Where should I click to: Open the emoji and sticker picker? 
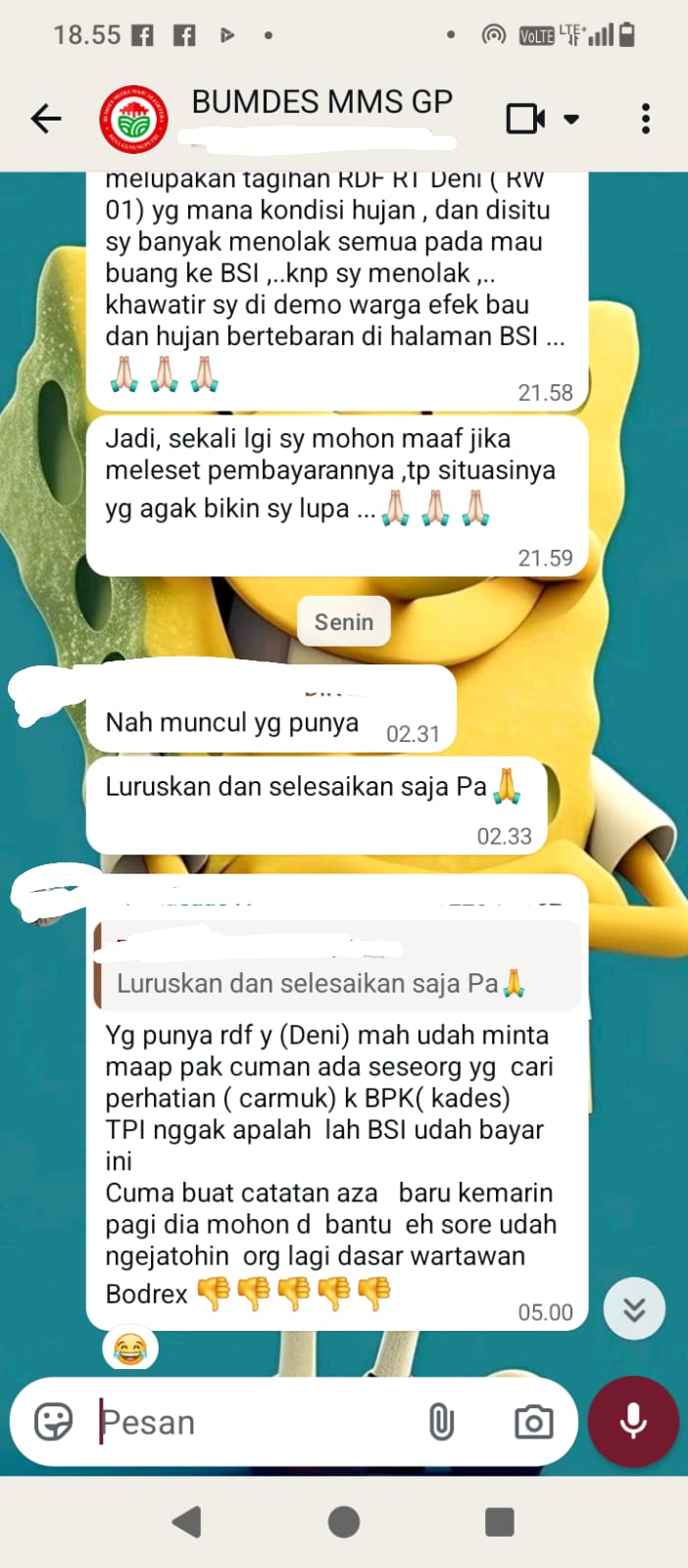click(x=53, y=1421)
